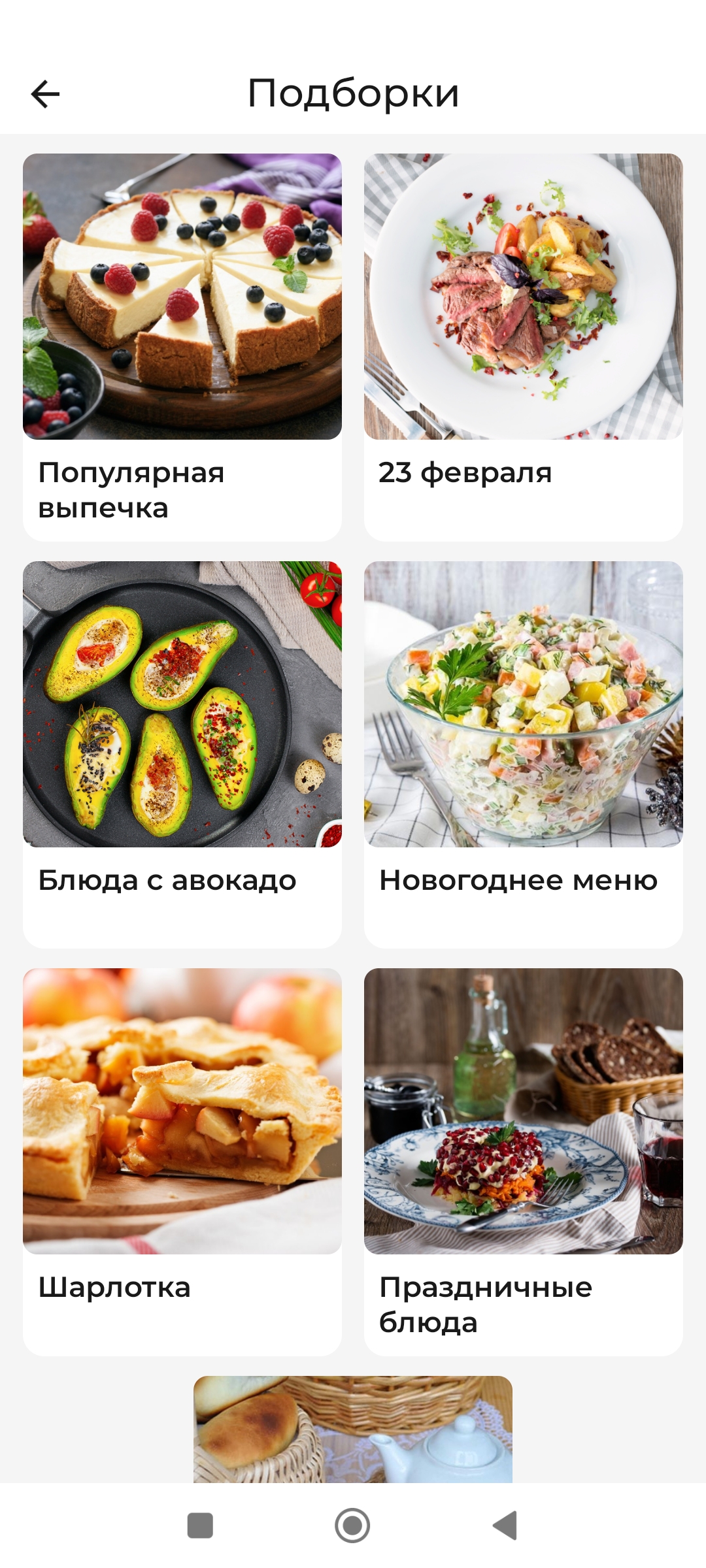The image size is (706, 1568).
Task: Open the Популярная выпечка collection
Action: 182,346
